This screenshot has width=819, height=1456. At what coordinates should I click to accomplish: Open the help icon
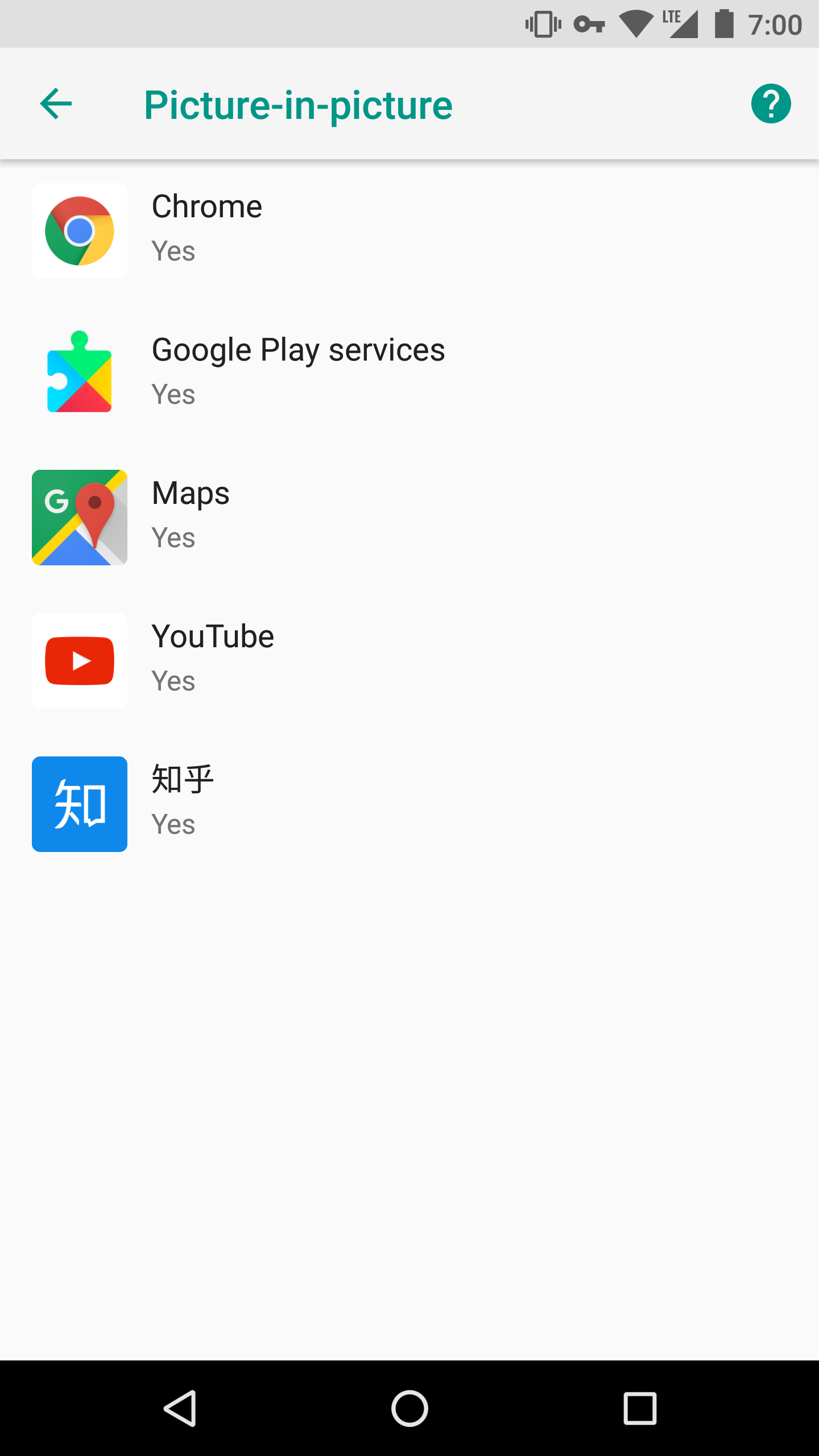coord(771,104)
